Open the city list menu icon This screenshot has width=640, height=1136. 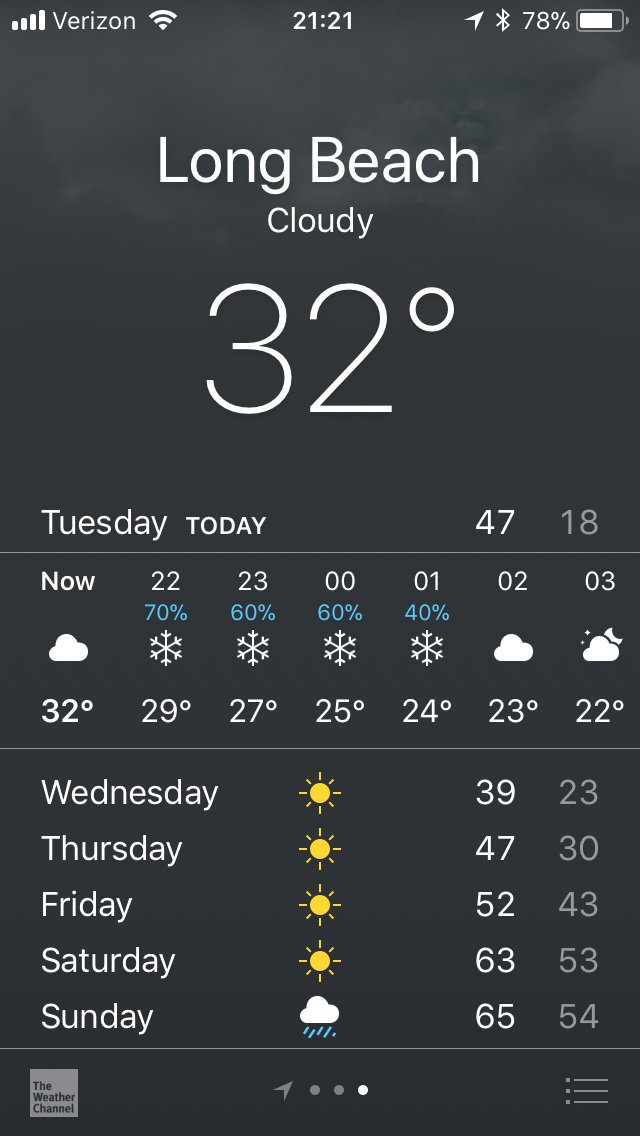coord(586,1090)
